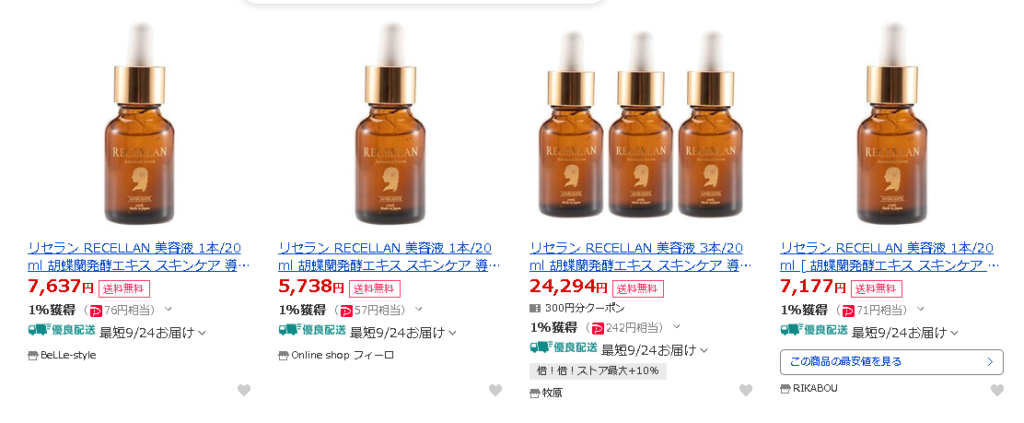
Task: View the three-bottle product image
Action: coord(640,125)
